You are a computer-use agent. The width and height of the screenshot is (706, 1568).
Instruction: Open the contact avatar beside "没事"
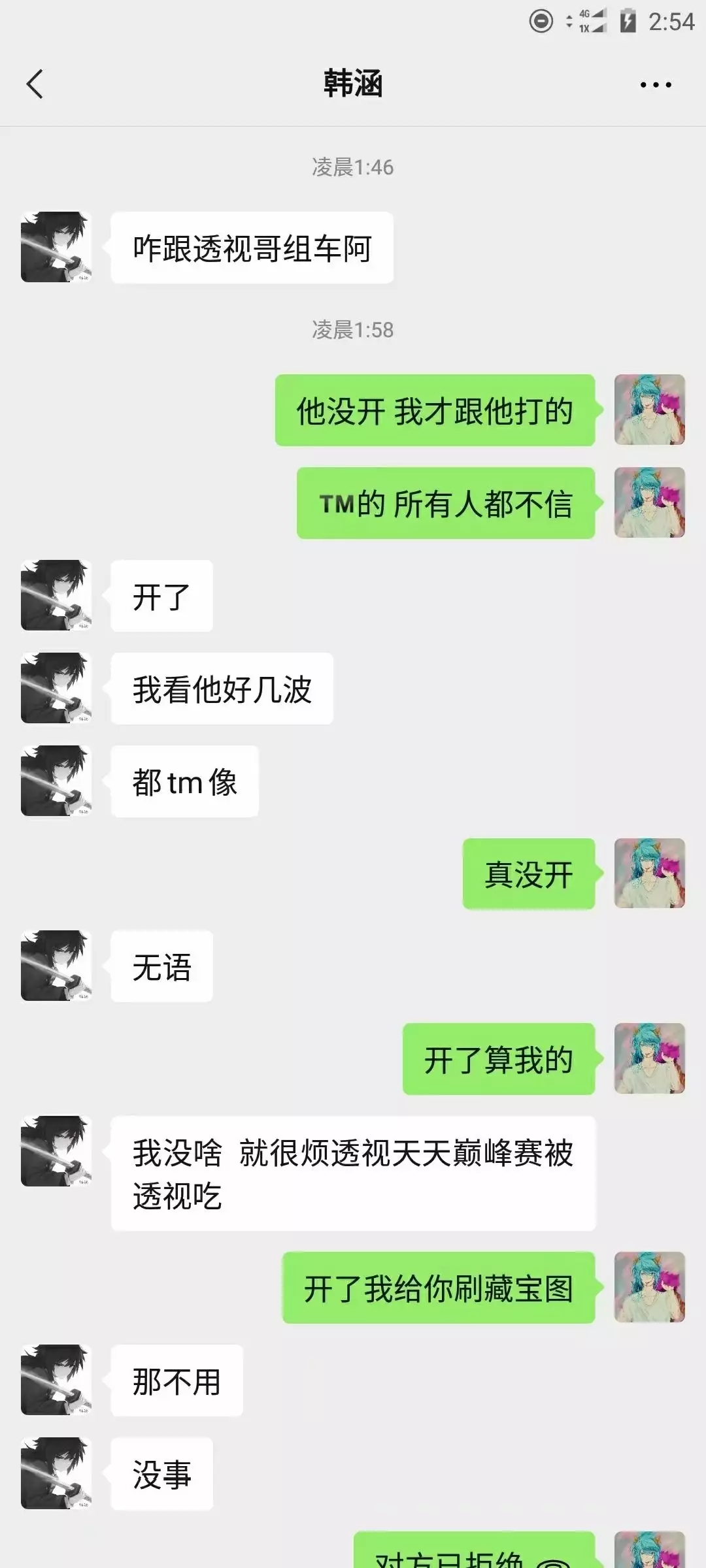click(56, 1473)
